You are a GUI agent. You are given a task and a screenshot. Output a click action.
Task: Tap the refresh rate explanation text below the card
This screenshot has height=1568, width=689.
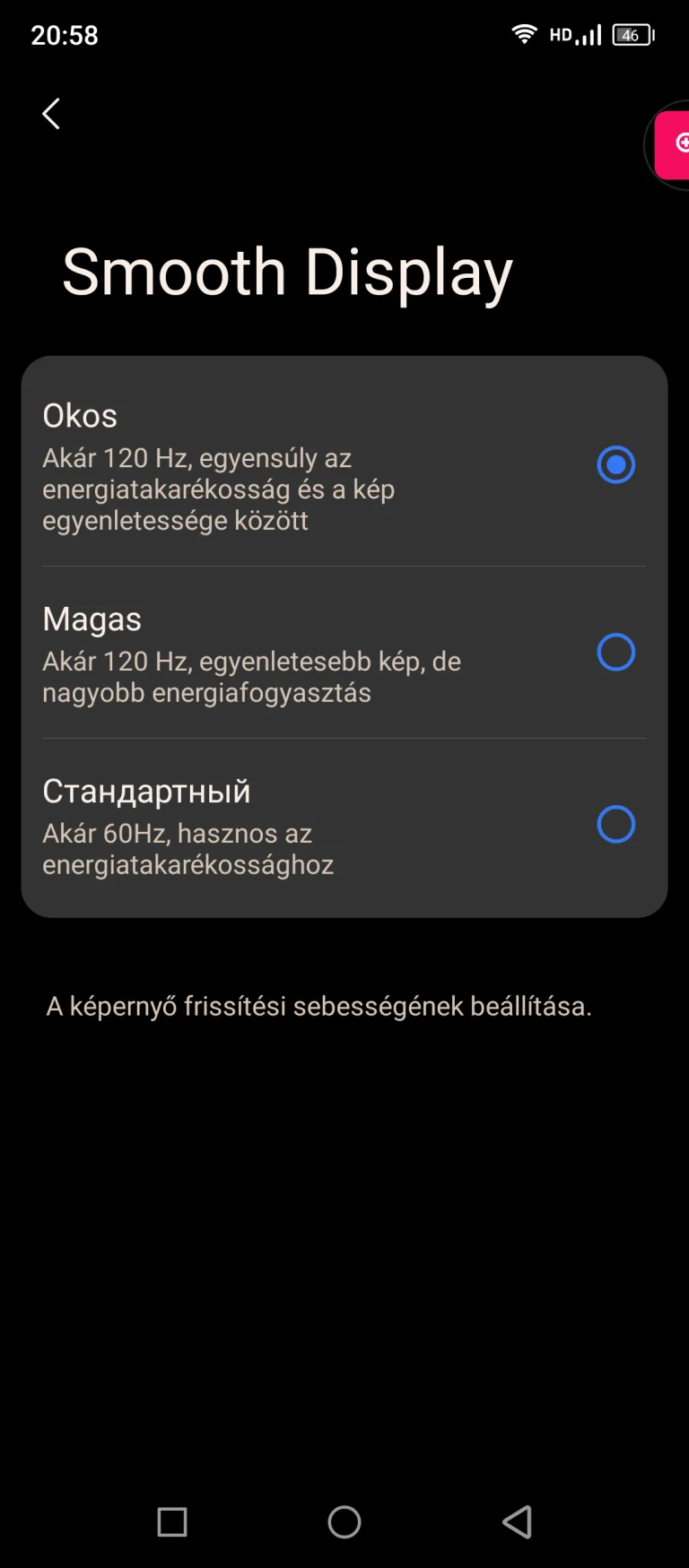tap(319, 1006)
